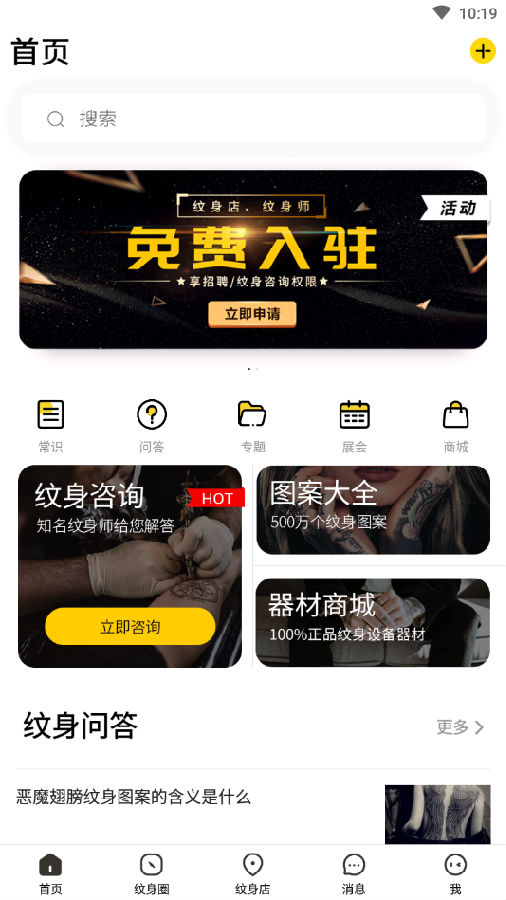Open the 图案大全 card

pos(373,510)
